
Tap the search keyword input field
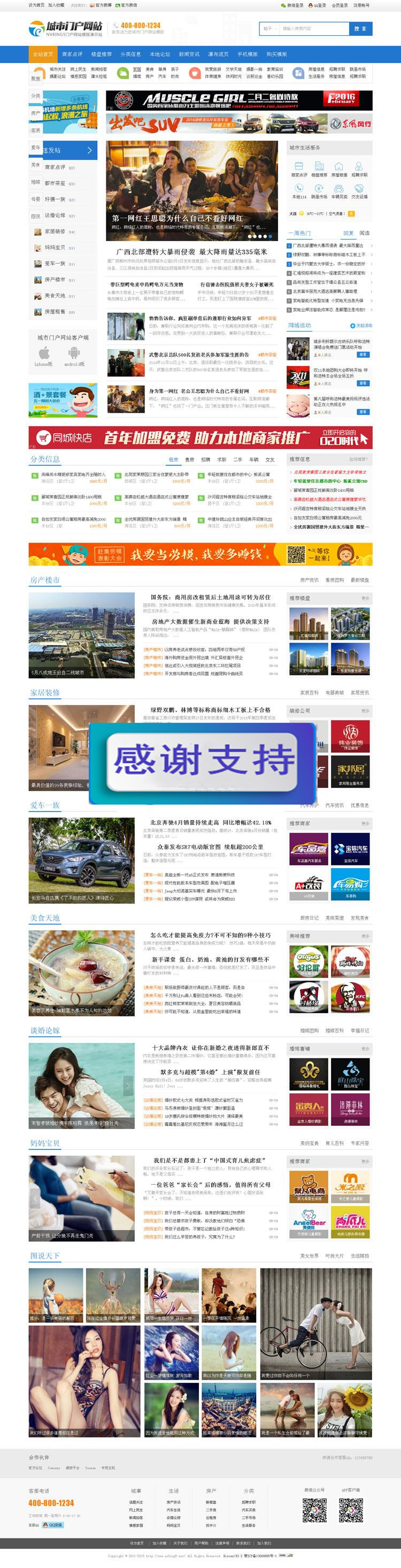click(x=313, y=29)
